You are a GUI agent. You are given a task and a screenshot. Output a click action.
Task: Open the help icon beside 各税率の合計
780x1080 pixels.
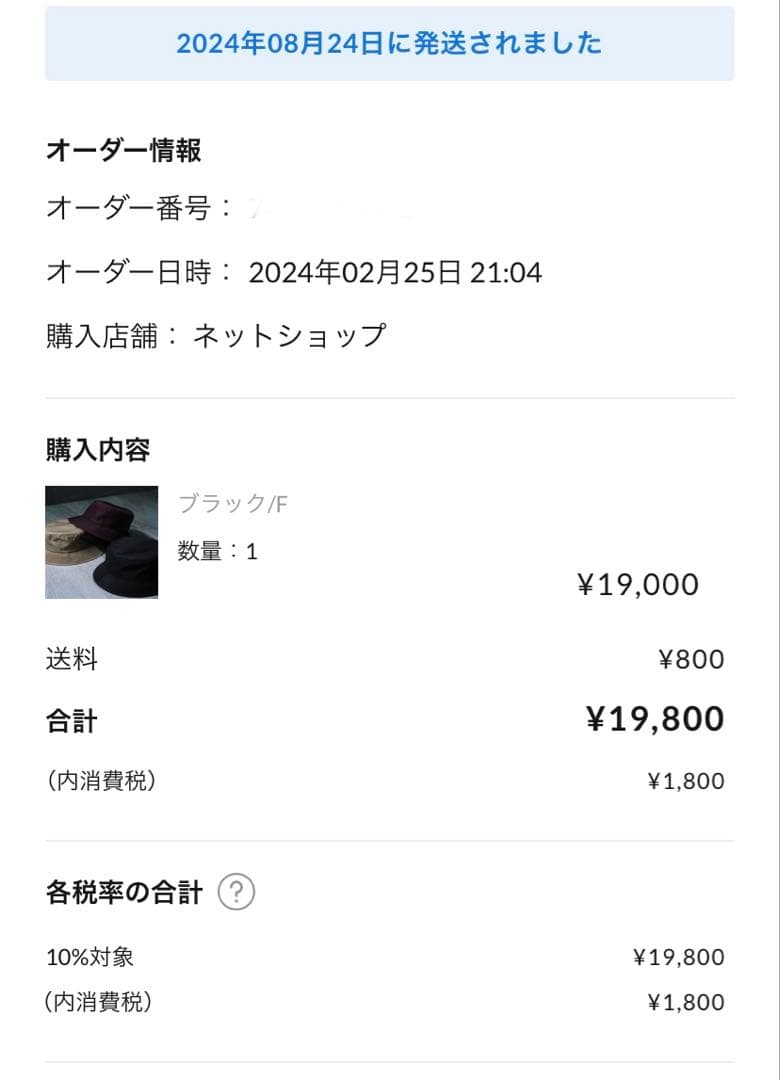(x=237, y=891)
